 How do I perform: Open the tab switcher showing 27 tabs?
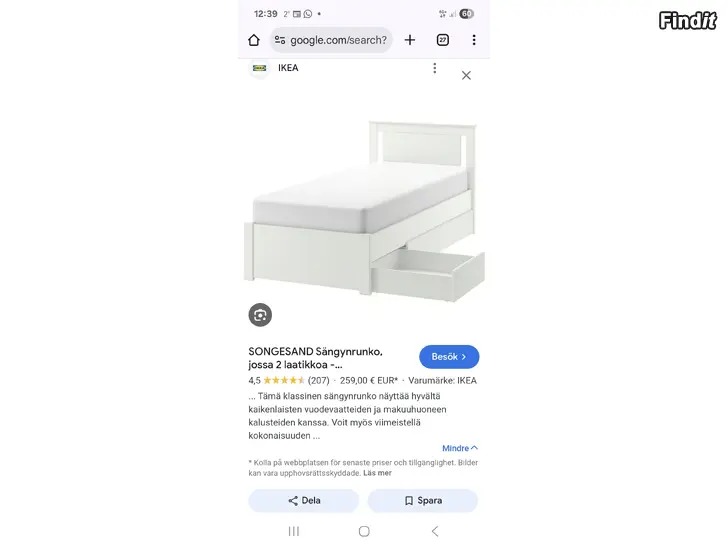(x=443, y=40)
